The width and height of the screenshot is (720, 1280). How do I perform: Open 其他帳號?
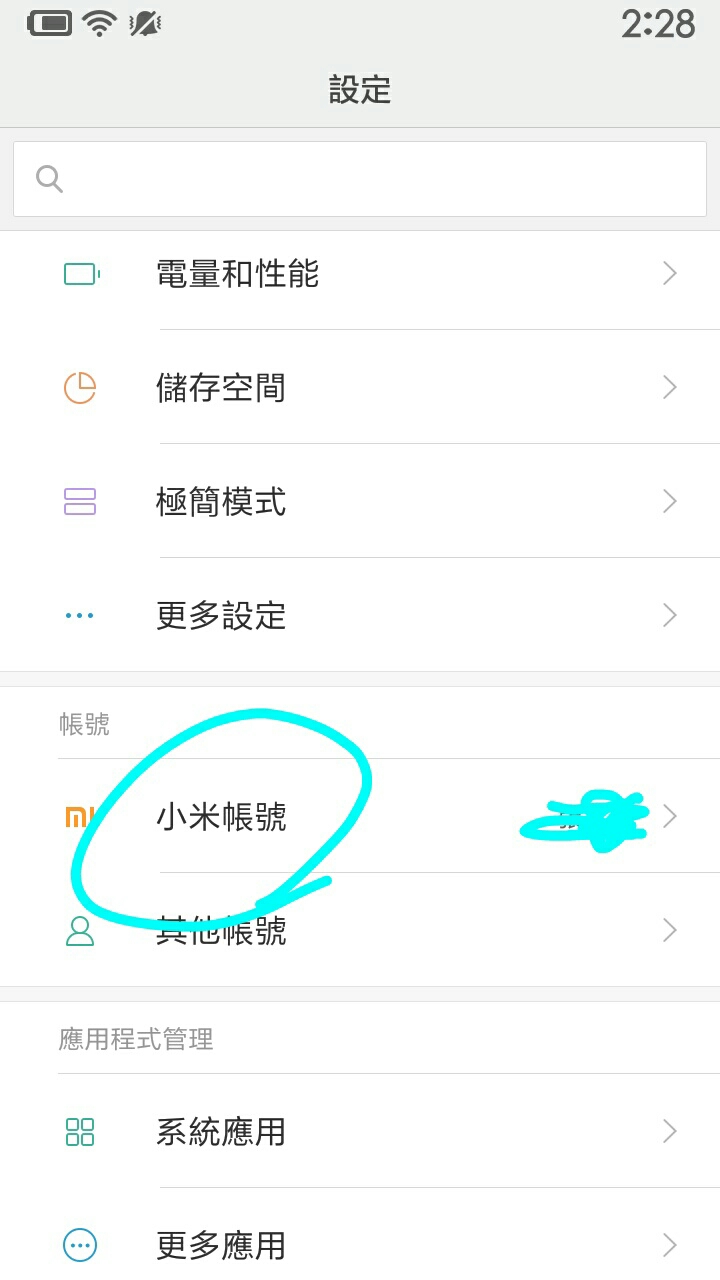pos(360,930)
